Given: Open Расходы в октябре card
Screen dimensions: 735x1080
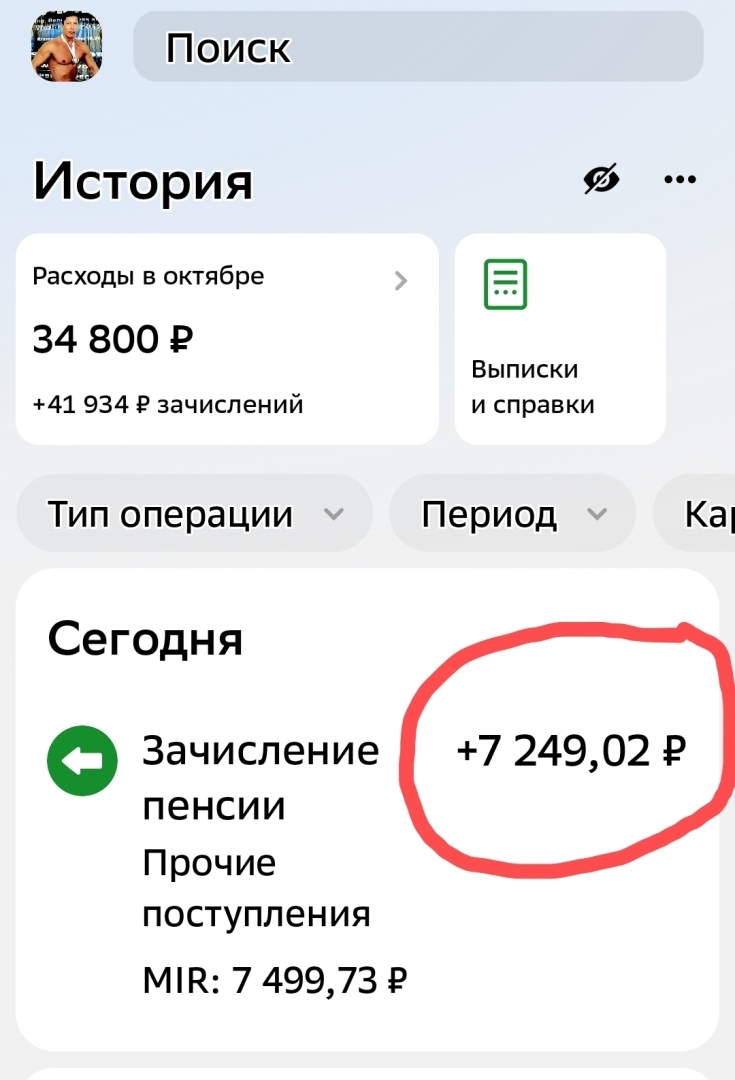Looking at the screenshot, I should (x=227, y=339).
